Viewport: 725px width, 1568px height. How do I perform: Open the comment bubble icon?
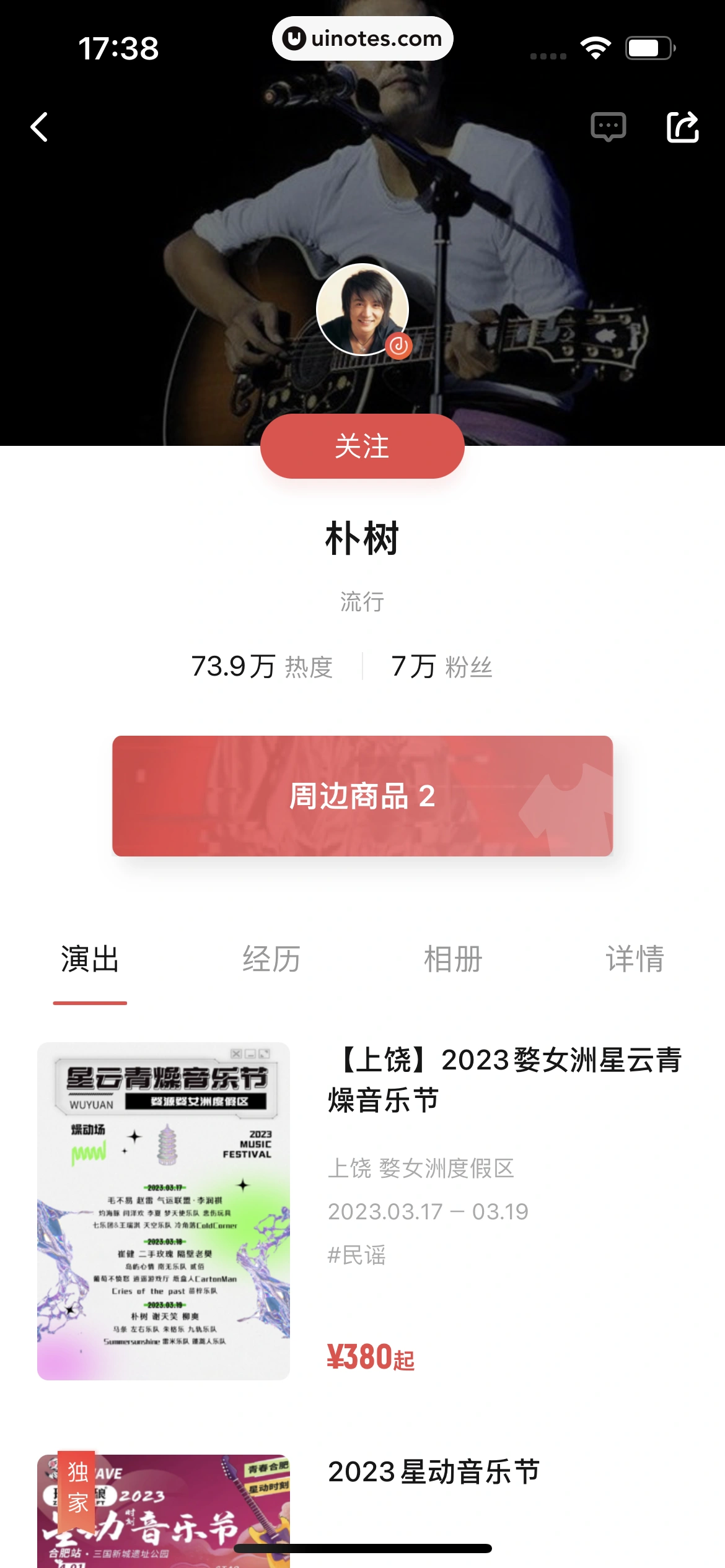[x=609, y=127]
